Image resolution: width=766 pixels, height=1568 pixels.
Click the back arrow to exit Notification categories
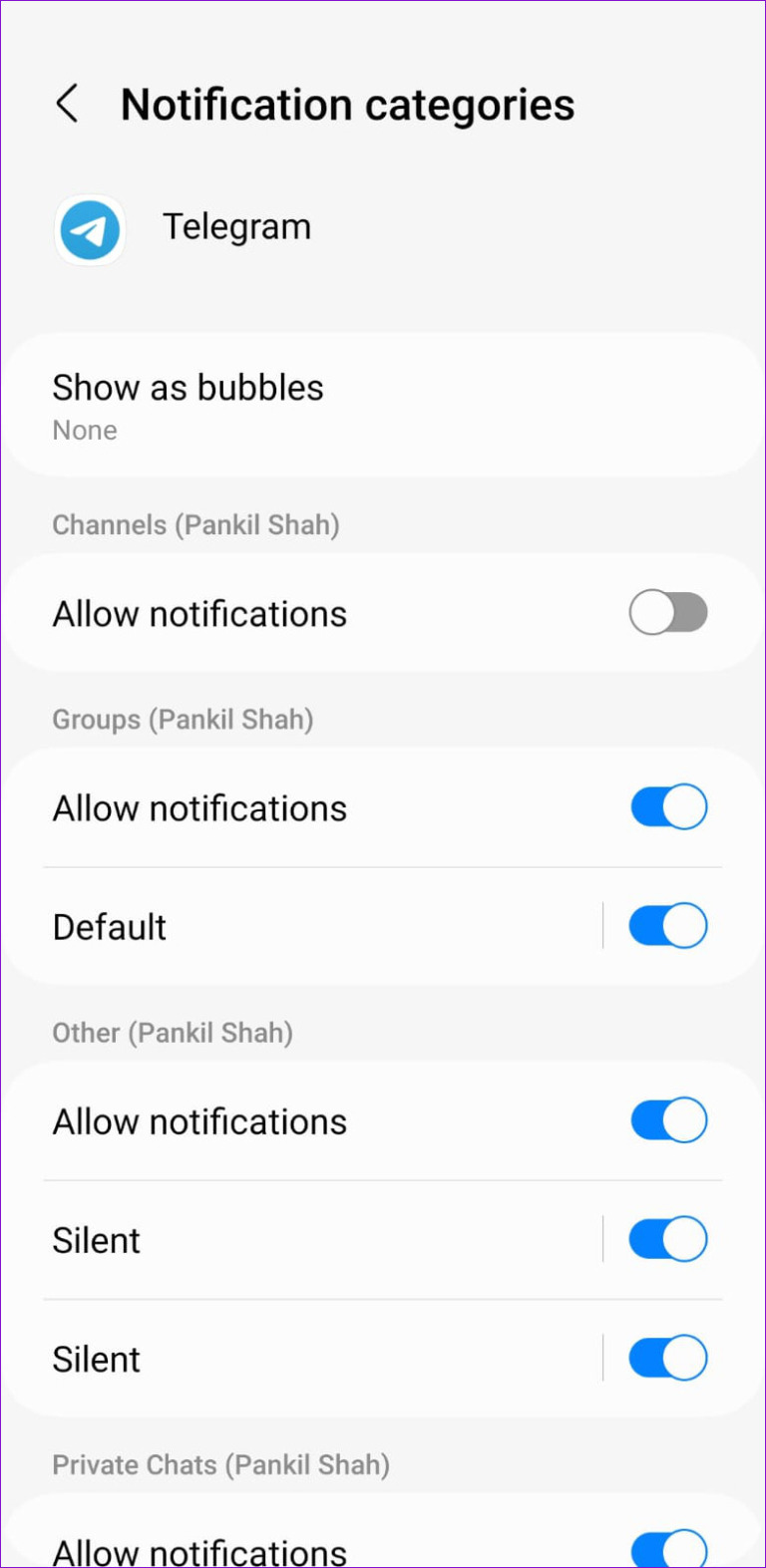67,104
